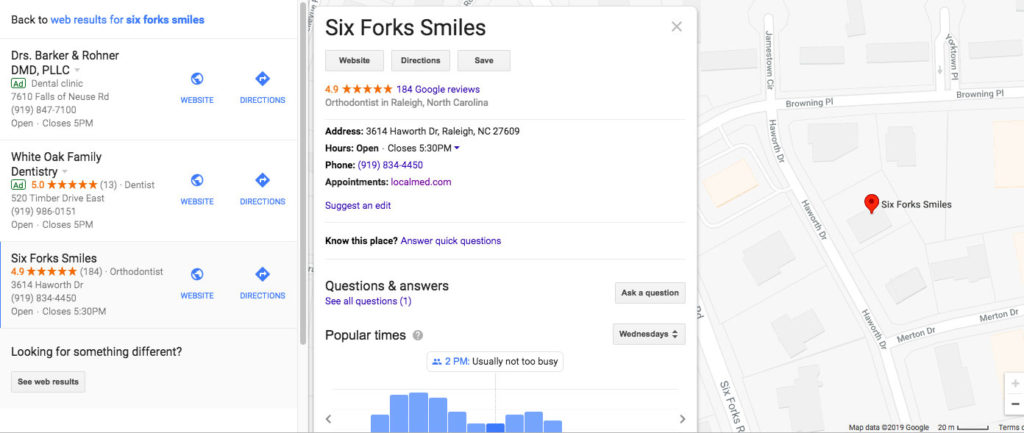Open Answer quick questions link

pos(450,241)
